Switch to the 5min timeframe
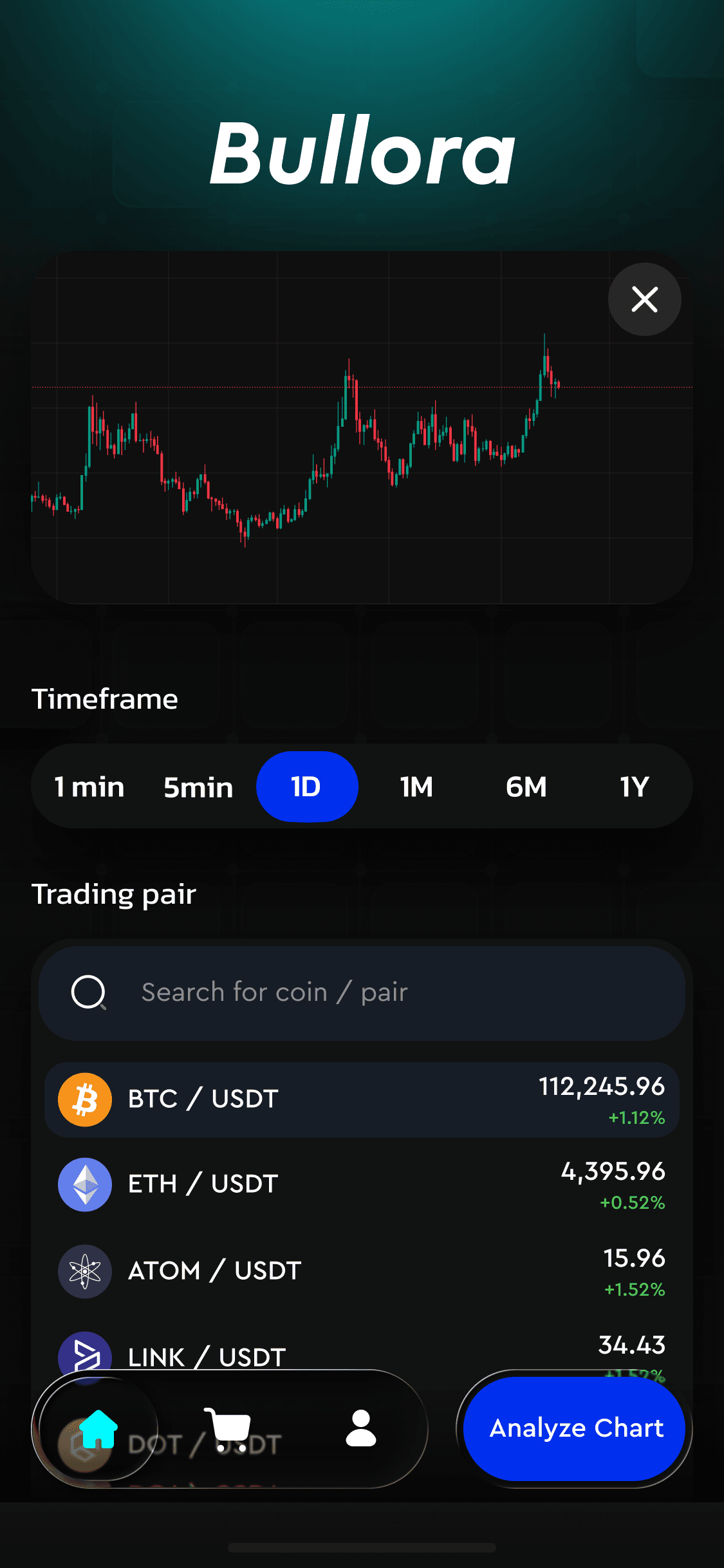This screenshot has height=1568, width=724. pyautogui.click(x=198, y=787)
